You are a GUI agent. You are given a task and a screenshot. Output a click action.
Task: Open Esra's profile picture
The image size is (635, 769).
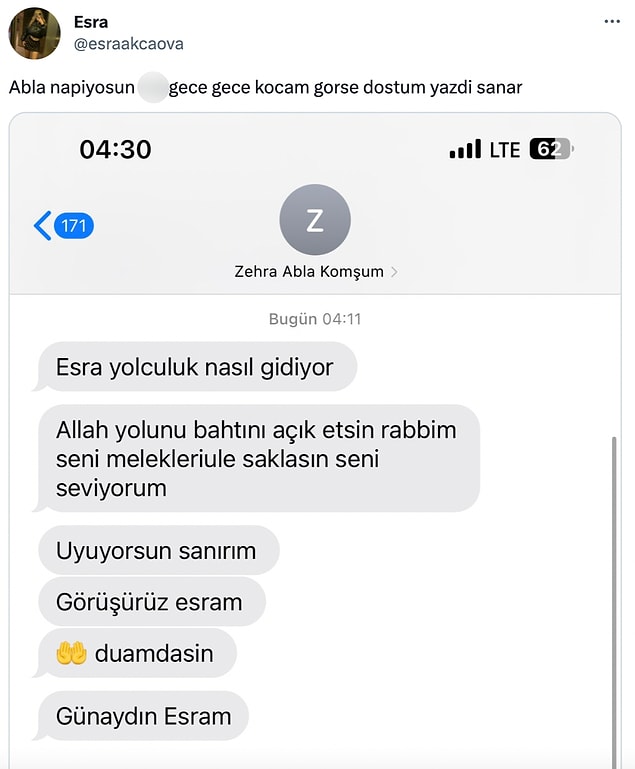pyautogui.click(x=34, y=33)
